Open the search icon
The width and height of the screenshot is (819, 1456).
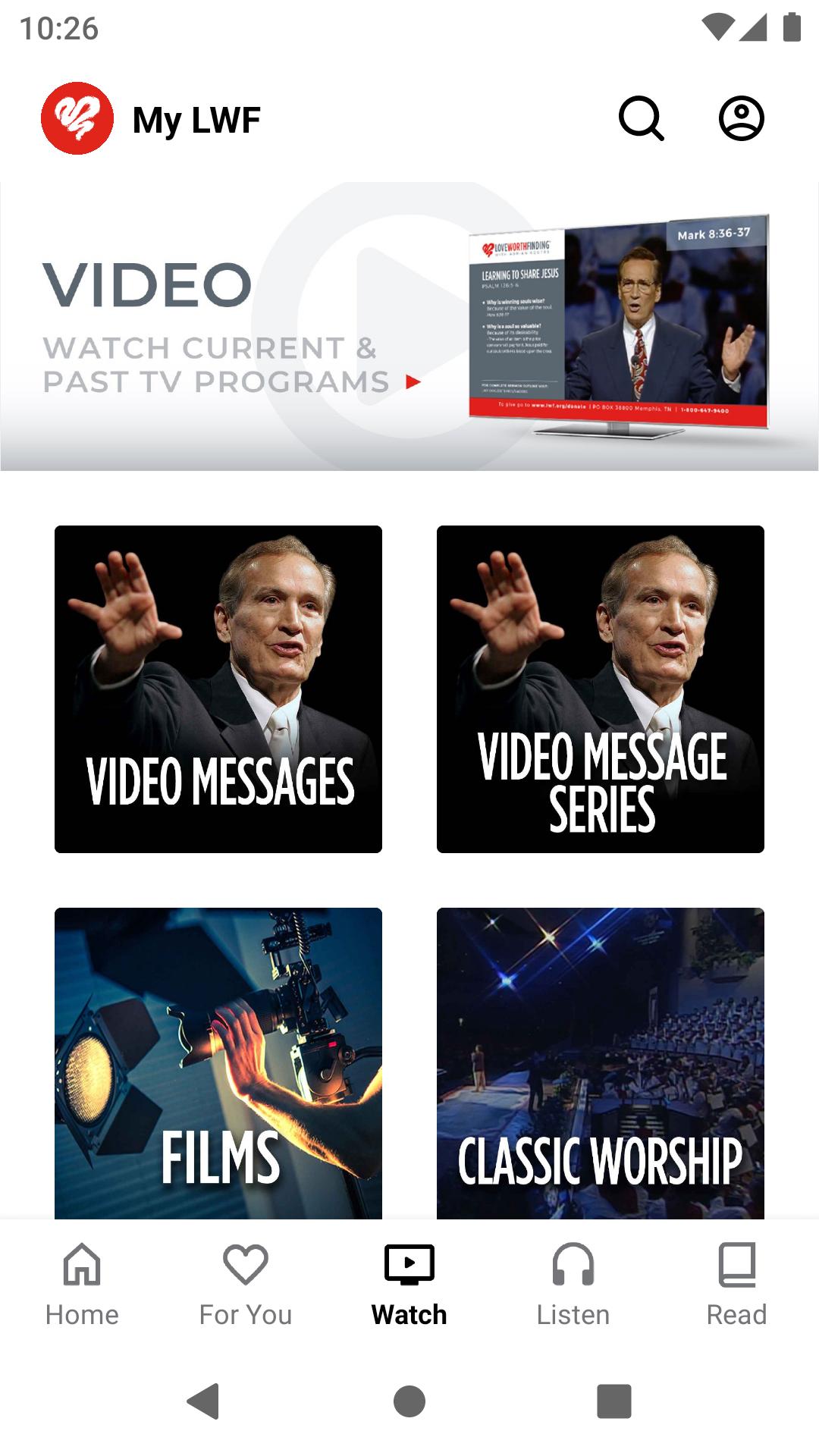coord(642,118)
